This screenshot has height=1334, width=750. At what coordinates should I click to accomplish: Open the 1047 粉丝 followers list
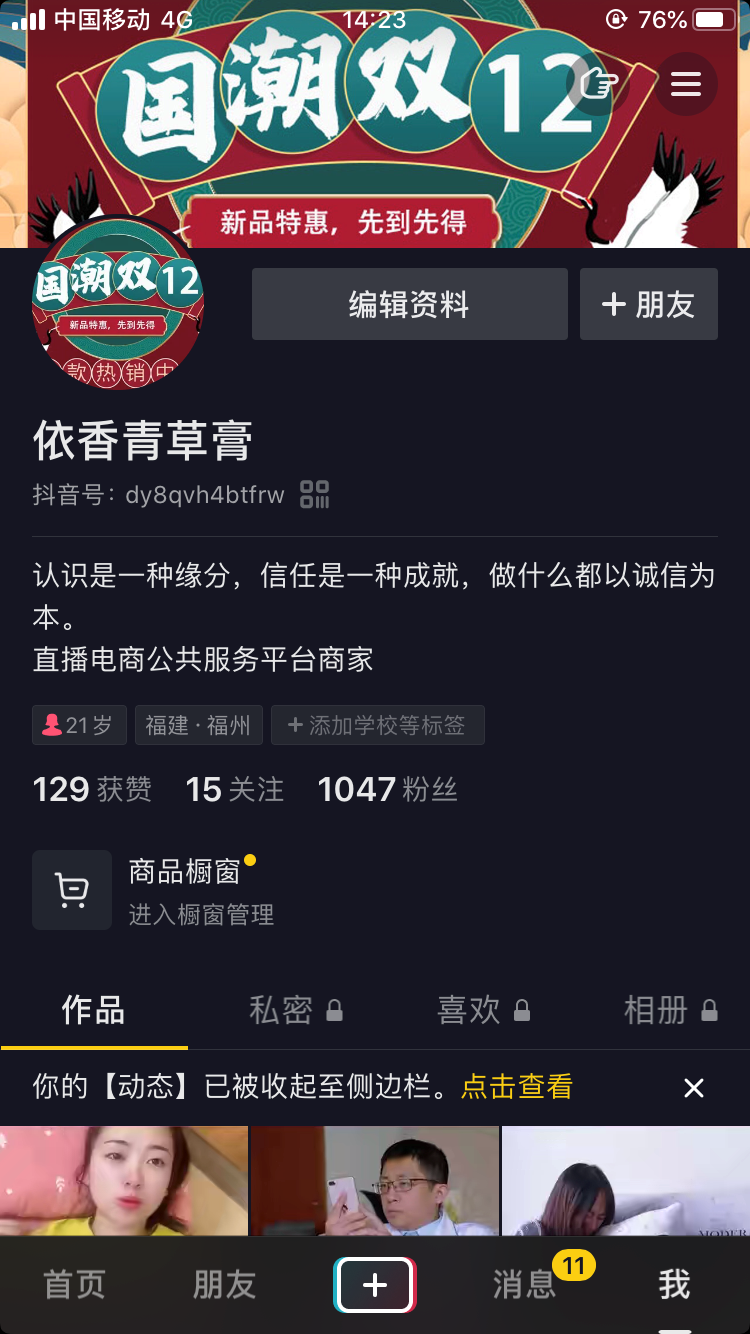point(387,790)
